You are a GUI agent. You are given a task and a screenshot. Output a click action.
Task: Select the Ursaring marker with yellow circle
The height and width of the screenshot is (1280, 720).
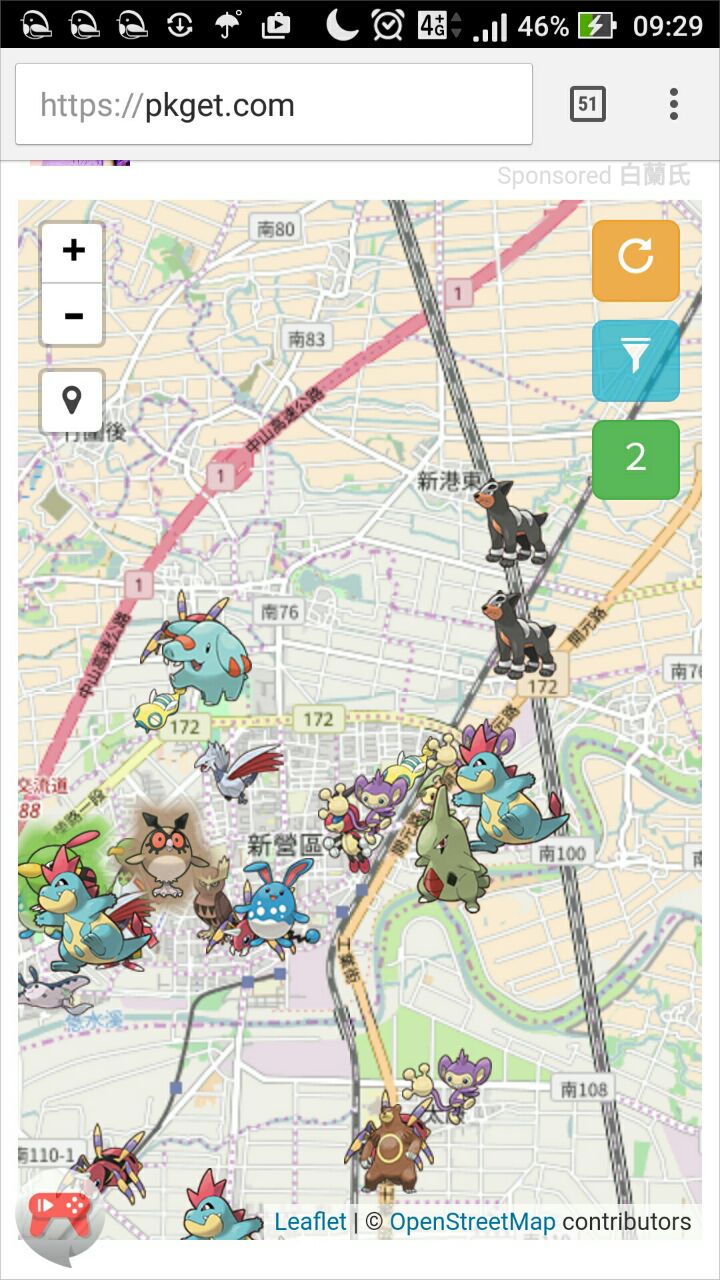[389, 1150]
